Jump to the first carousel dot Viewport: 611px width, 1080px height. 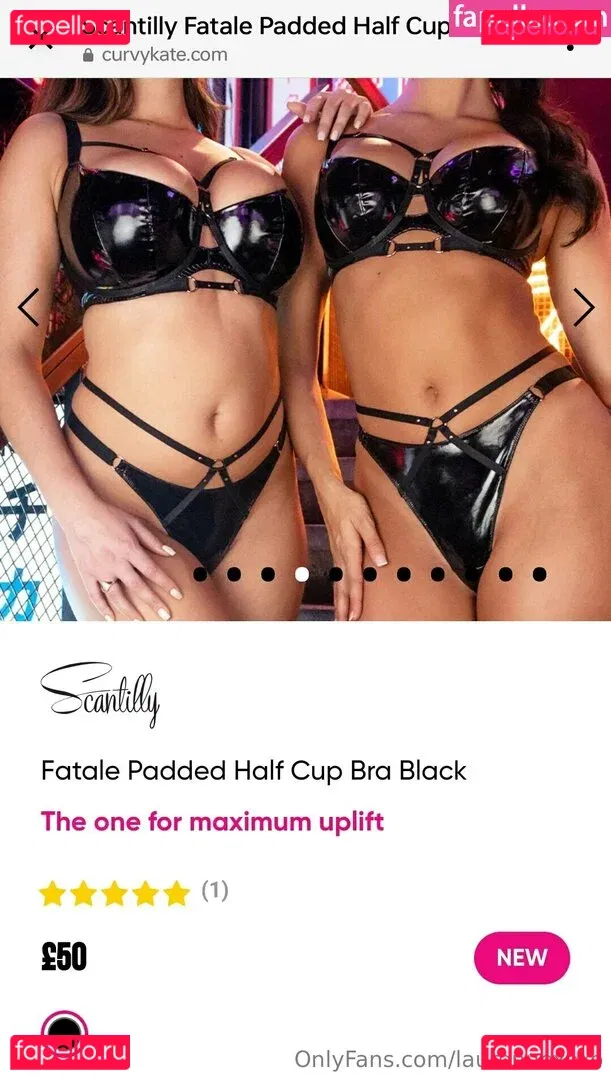pos(200,574)
